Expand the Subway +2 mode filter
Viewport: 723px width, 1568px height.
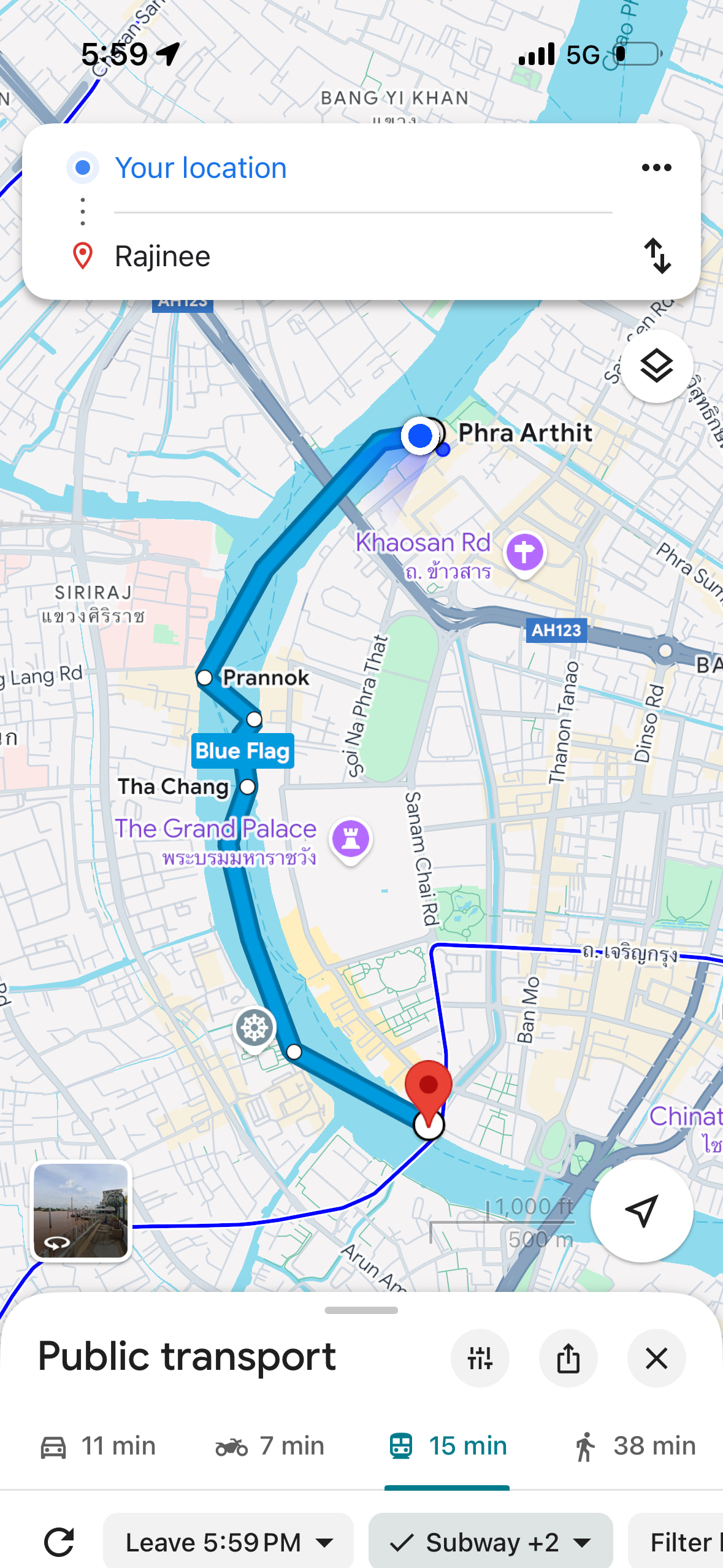pos(491,1542)
